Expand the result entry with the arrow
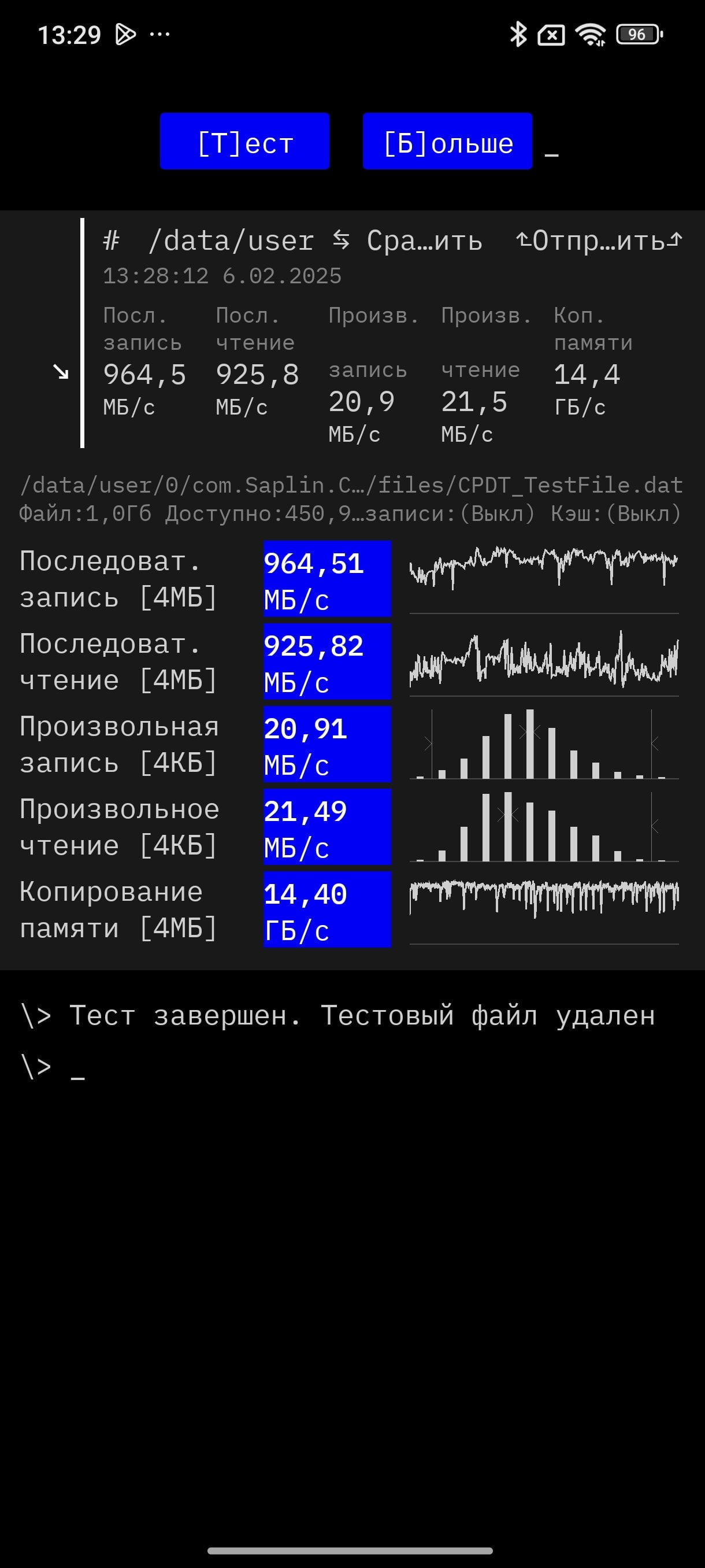This screenshot has height=1568, width=705. coord(61,371)
